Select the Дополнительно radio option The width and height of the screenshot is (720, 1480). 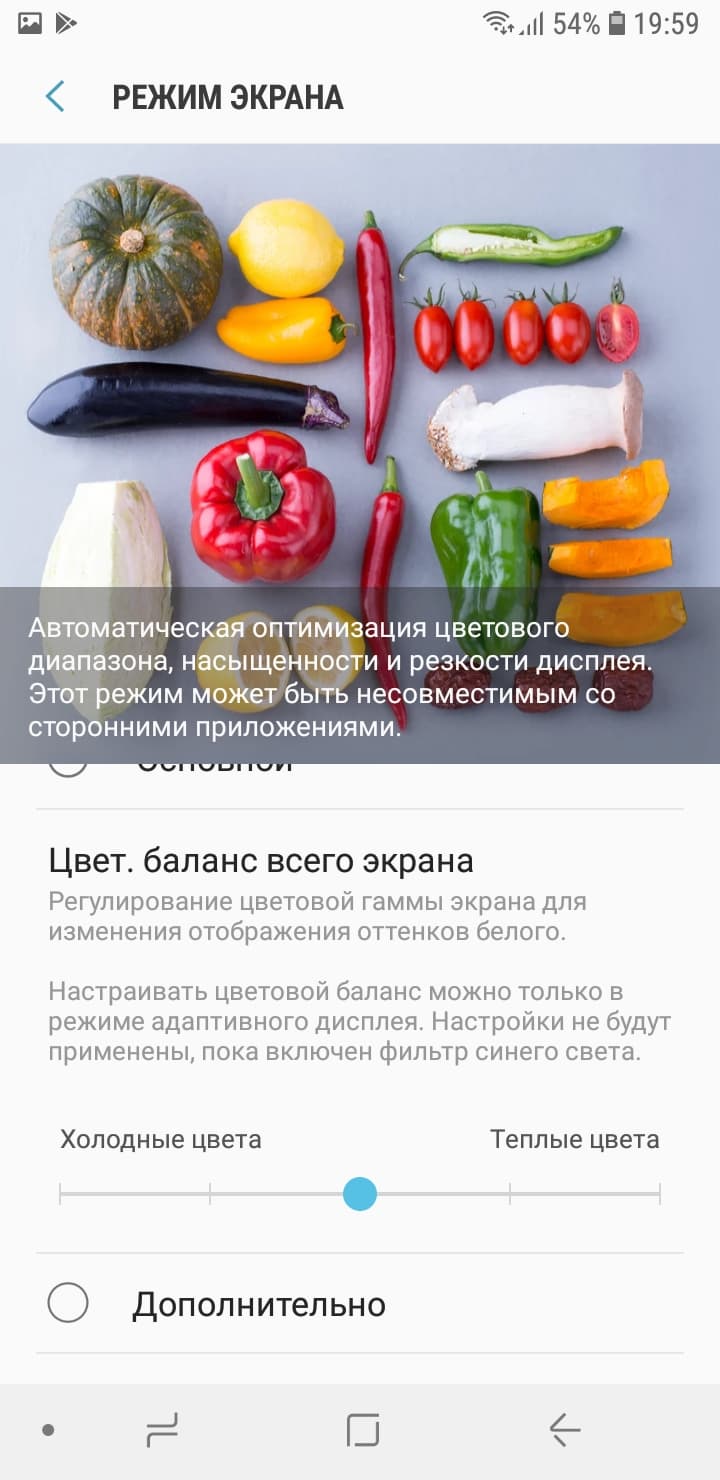tap(68, 1304)
